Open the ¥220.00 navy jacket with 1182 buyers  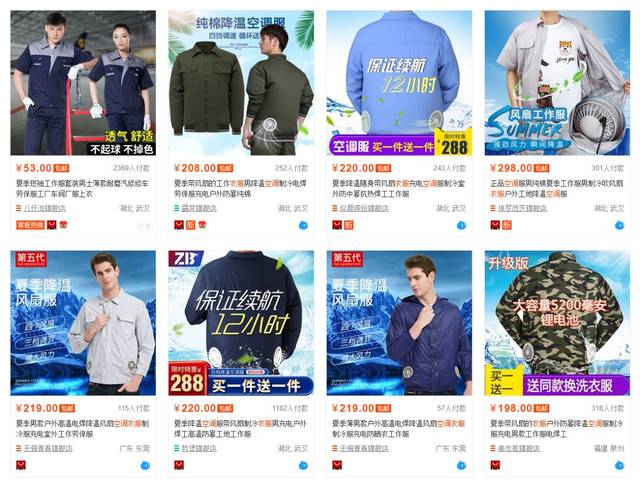[241, 322]
